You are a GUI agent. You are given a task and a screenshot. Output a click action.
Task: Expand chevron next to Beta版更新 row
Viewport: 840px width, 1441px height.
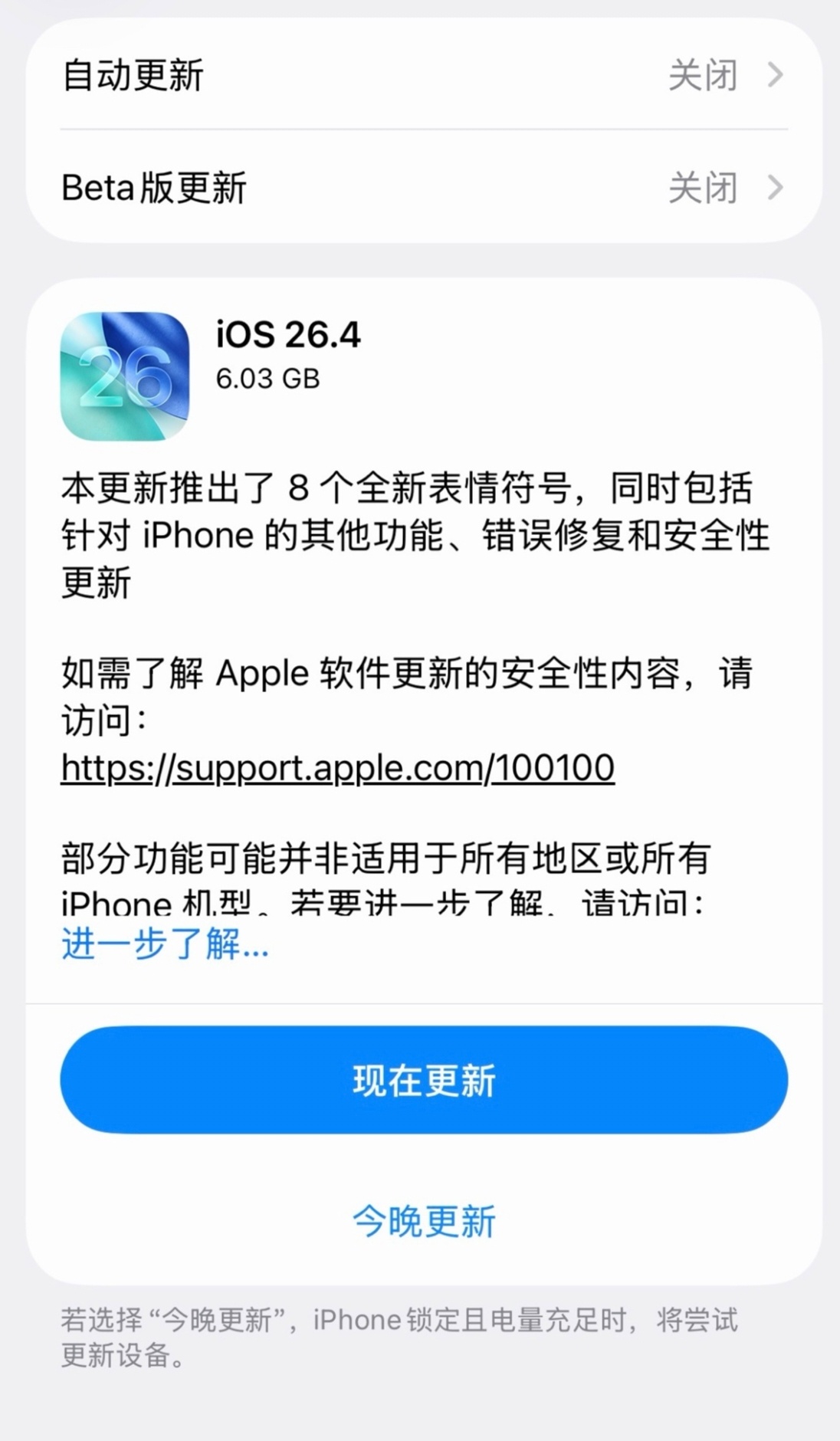coord(777,186)
